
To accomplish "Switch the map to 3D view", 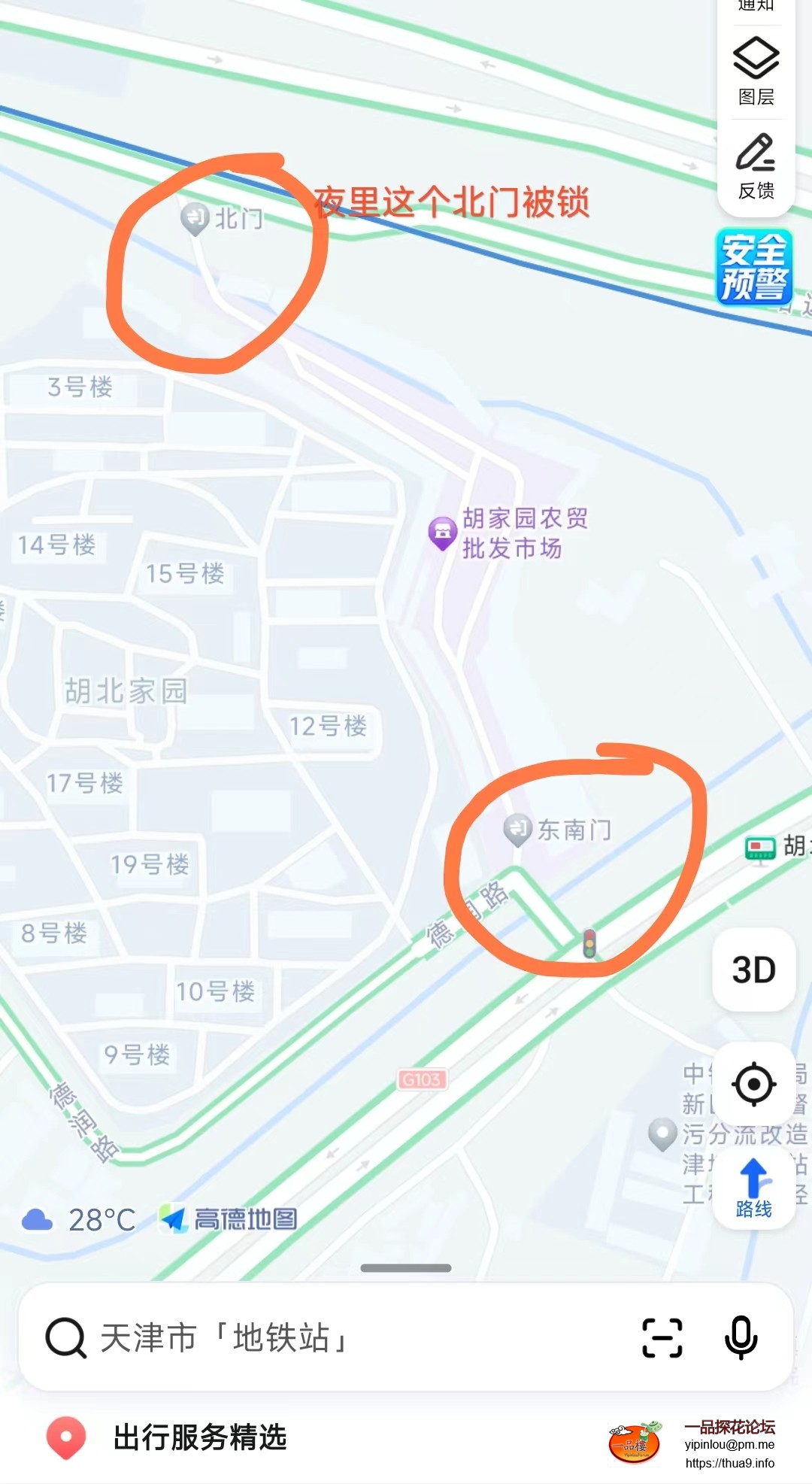I will point(753,970).
